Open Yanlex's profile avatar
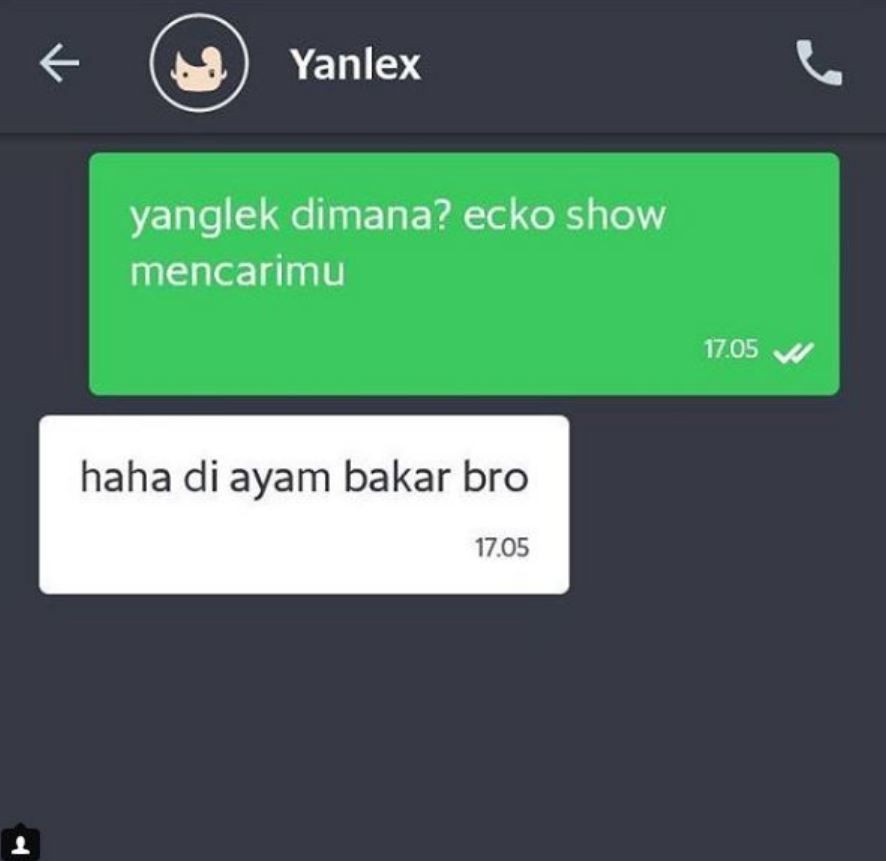 point(198,65)
